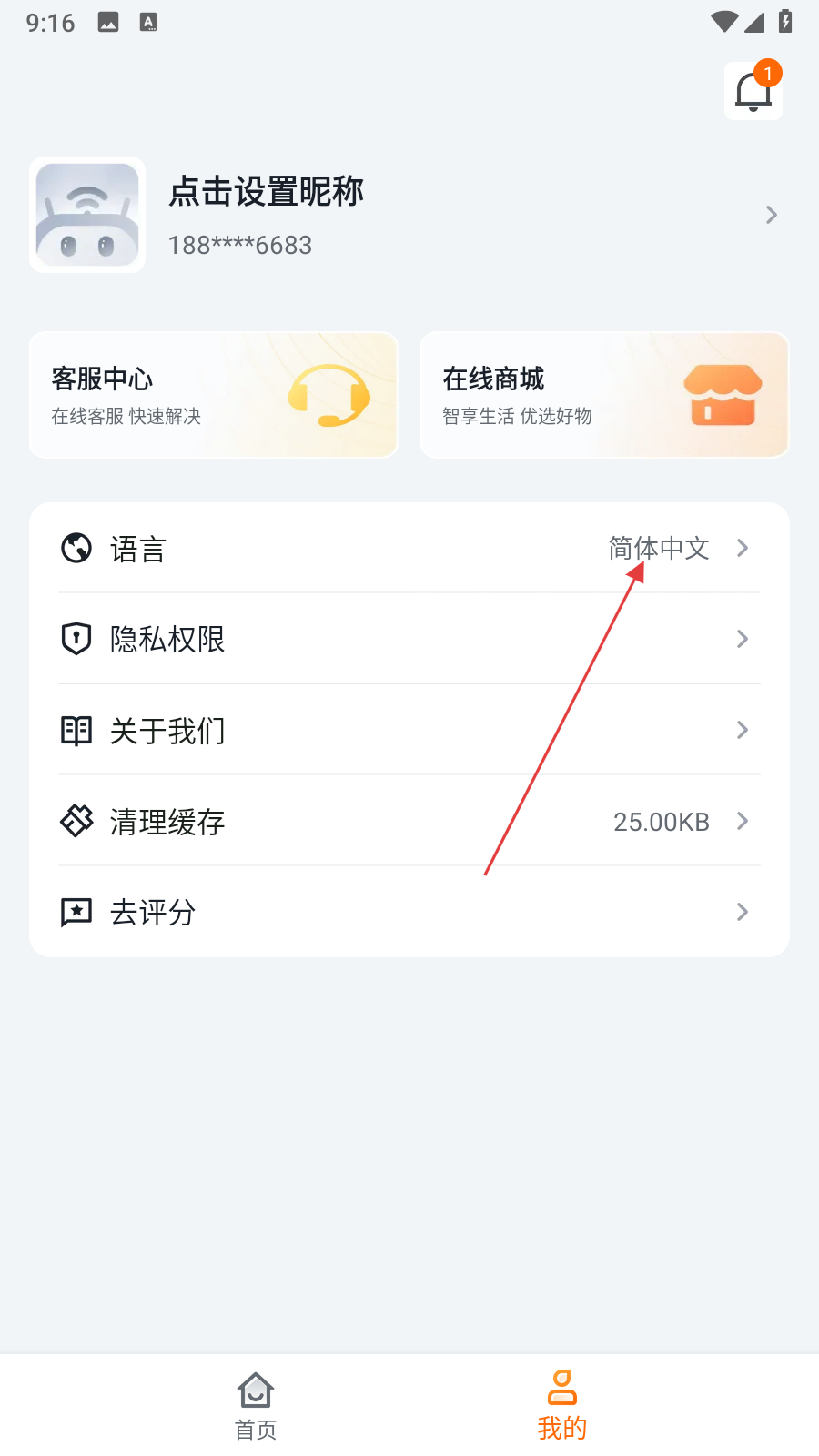
Task: Open the 在线商城 card
Action: tap(604, 395)
